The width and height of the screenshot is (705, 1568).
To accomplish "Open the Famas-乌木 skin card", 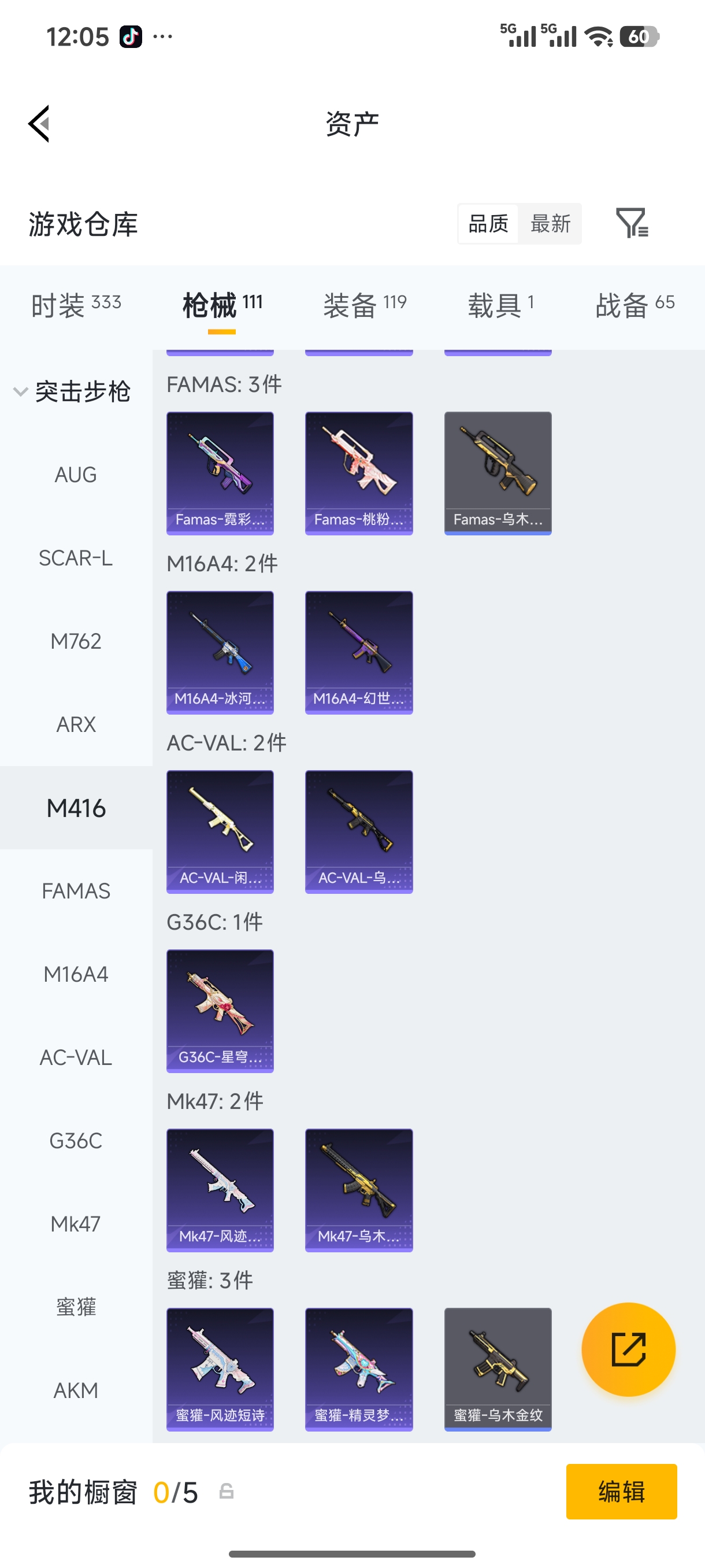I will coord(498,473).
